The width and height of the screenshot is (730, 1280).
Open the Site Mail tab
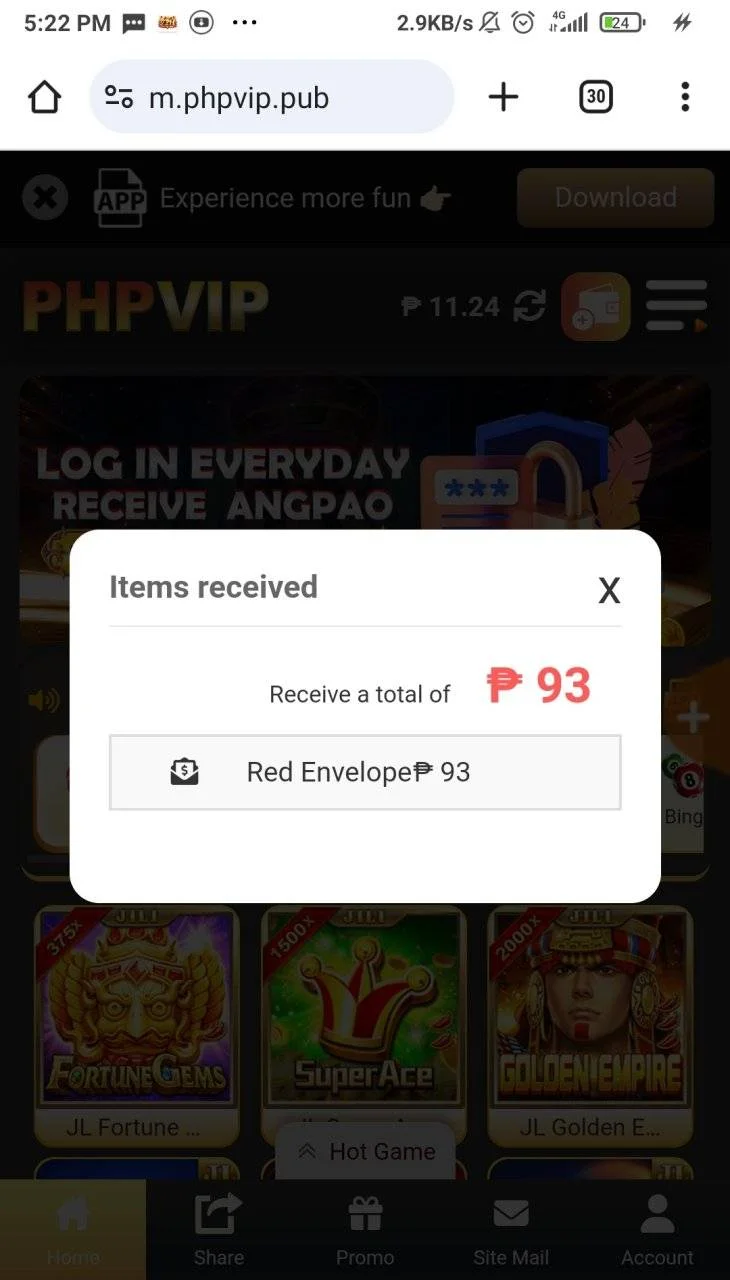[511, 1230]
